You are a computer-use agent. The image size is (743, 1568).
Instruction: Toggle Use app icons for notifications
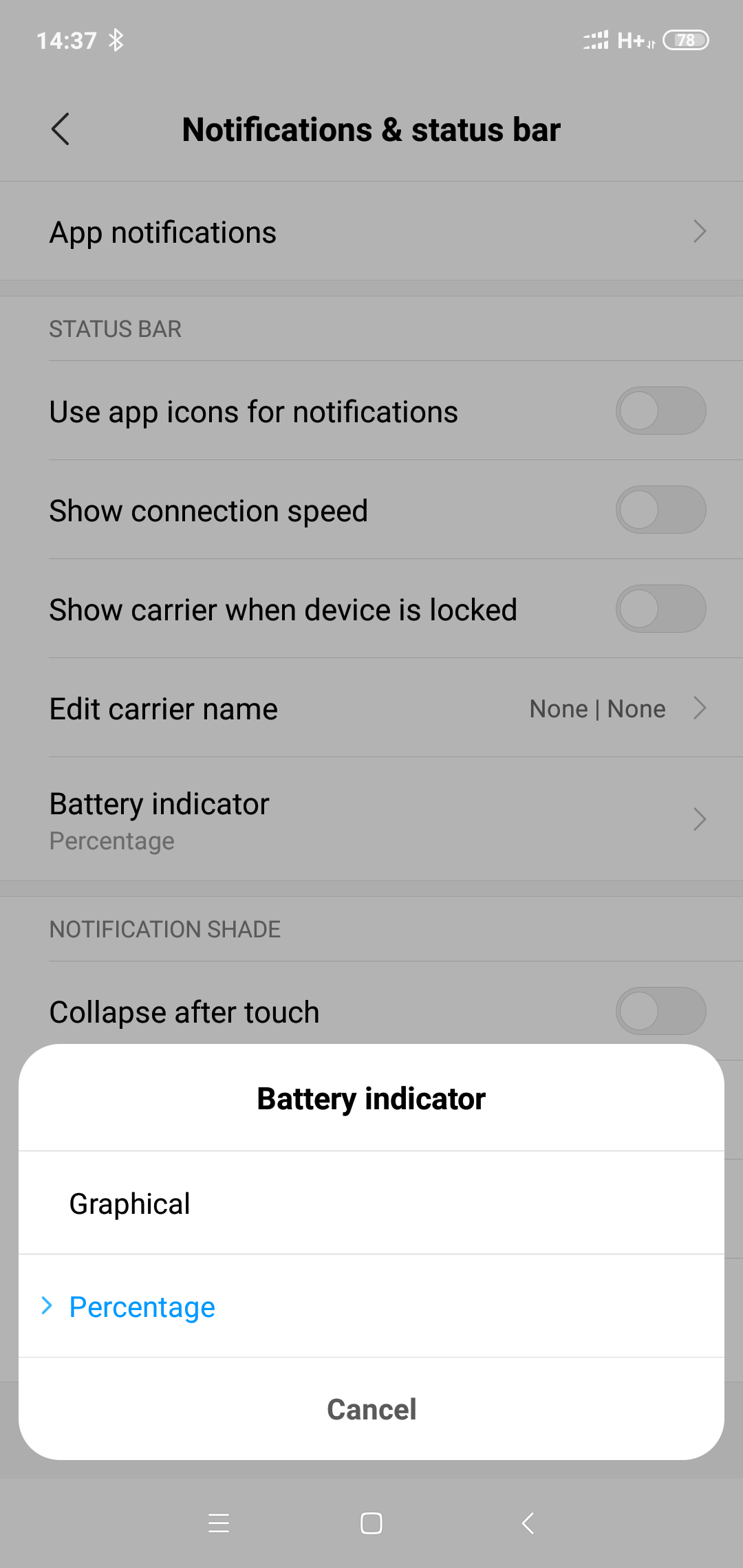coord(660,411)
